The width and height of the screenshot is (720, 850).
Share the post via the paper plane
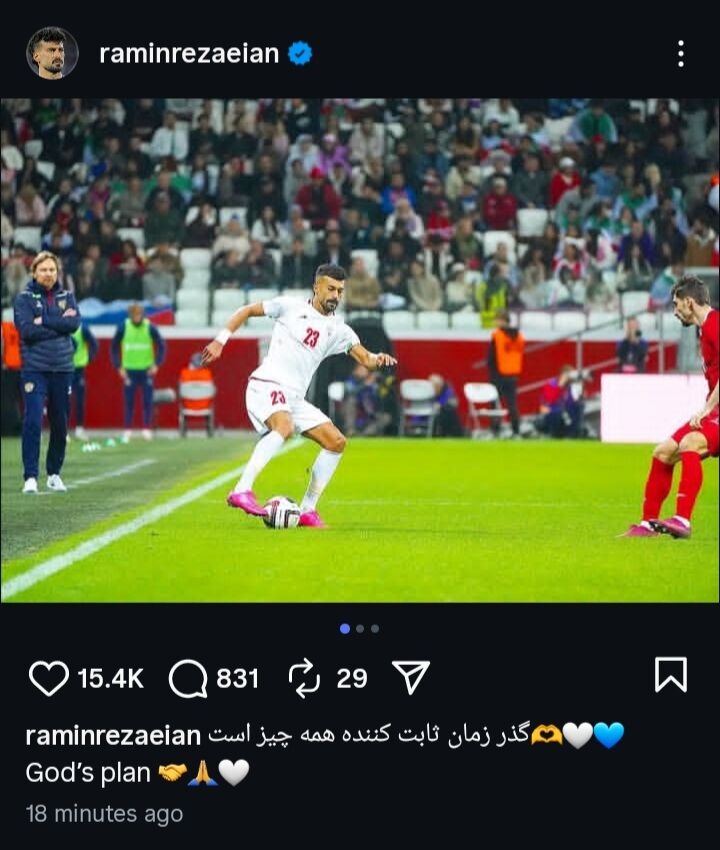(410, 678)
